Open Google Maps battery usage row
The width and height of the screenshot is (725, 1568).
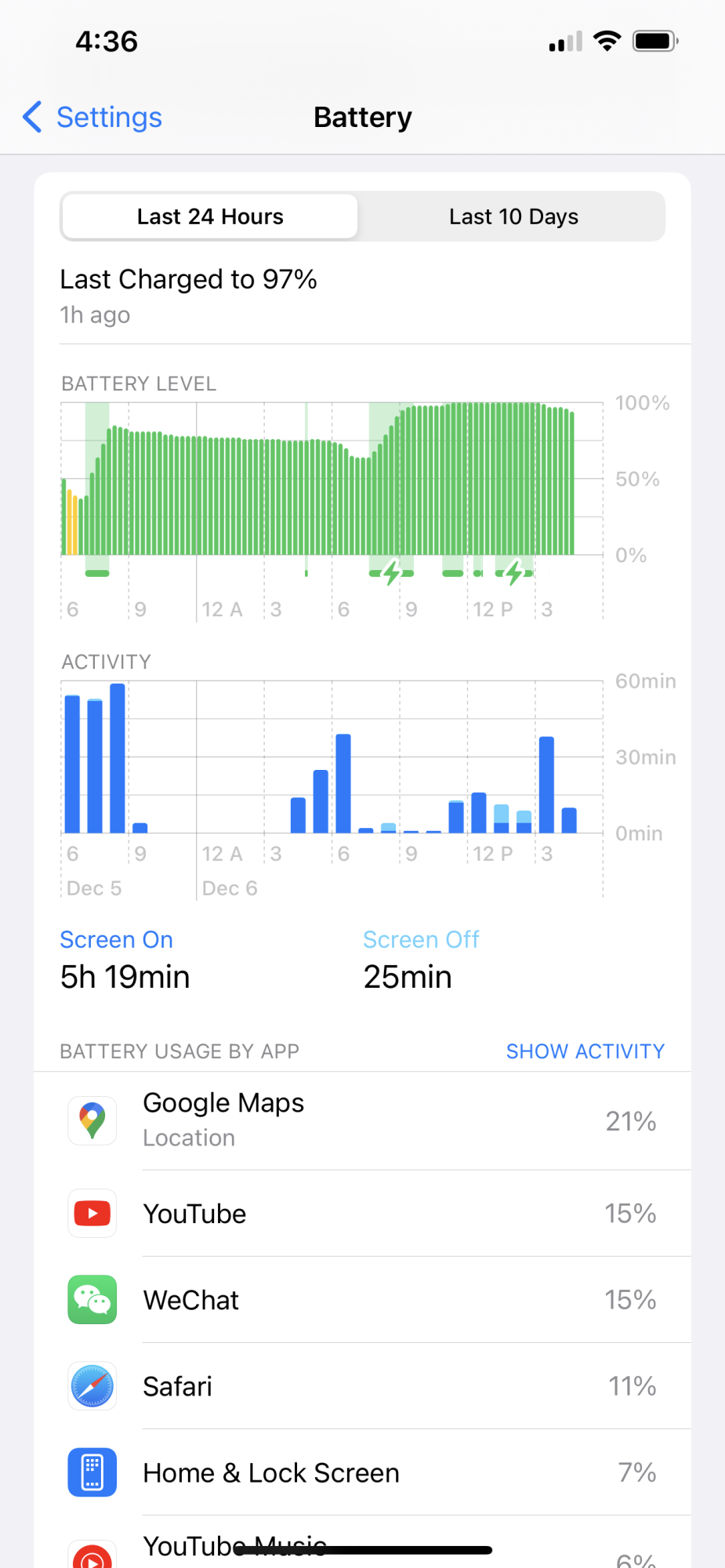coord(362,1121)
